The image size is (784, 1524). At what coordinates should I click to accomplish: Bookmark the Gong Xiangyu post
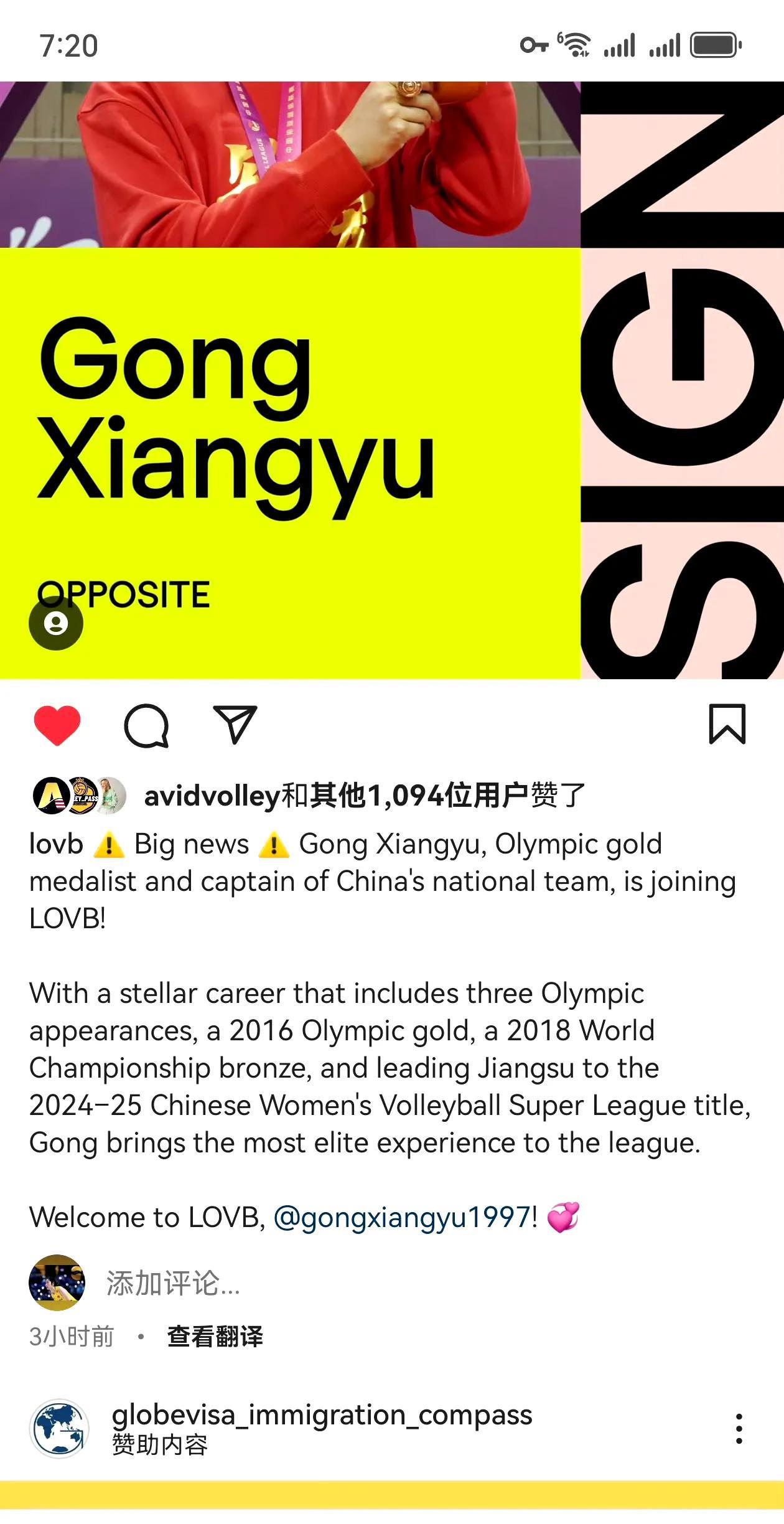pyautogui.click(x=727, y=724)
